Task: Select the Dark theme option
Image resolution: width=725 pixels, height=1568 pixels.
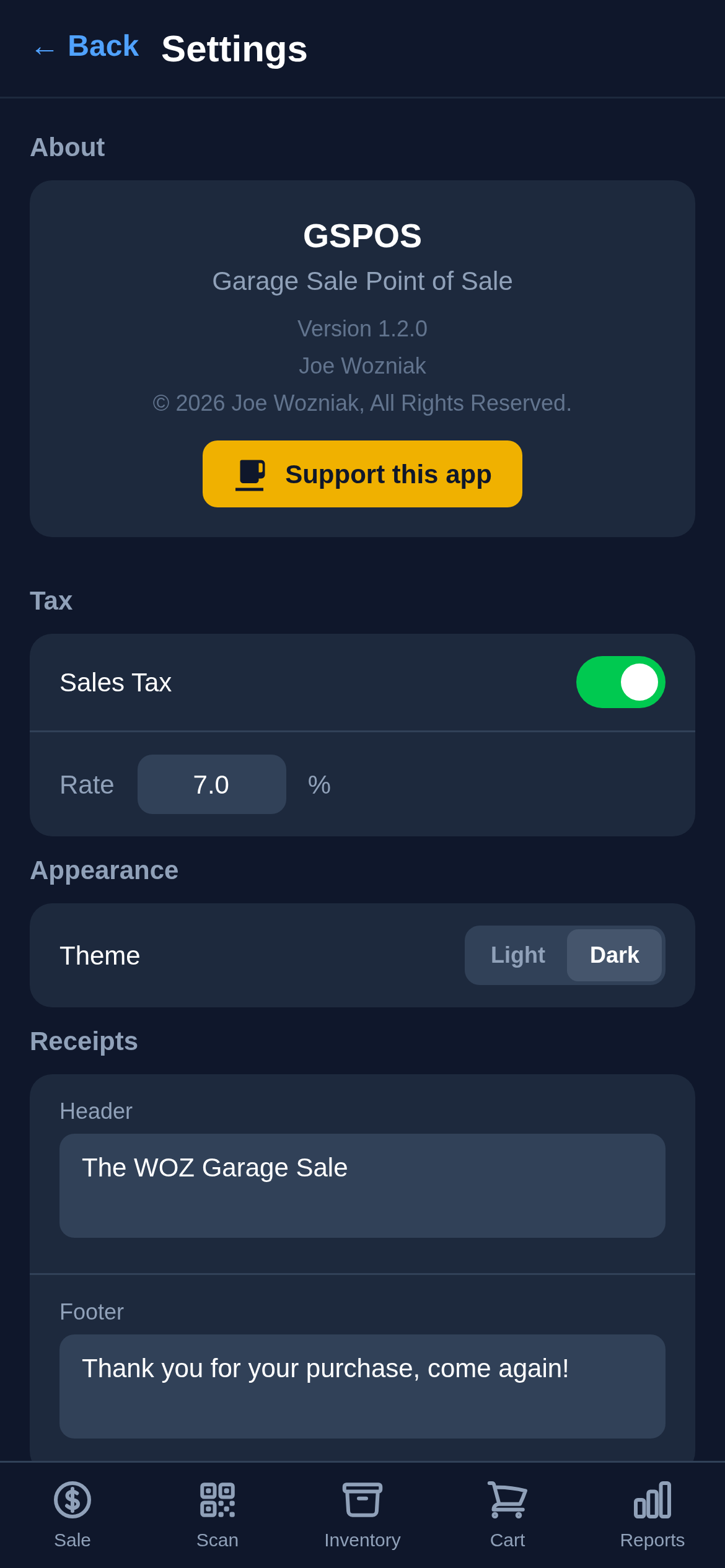Action: coord(614,955)
